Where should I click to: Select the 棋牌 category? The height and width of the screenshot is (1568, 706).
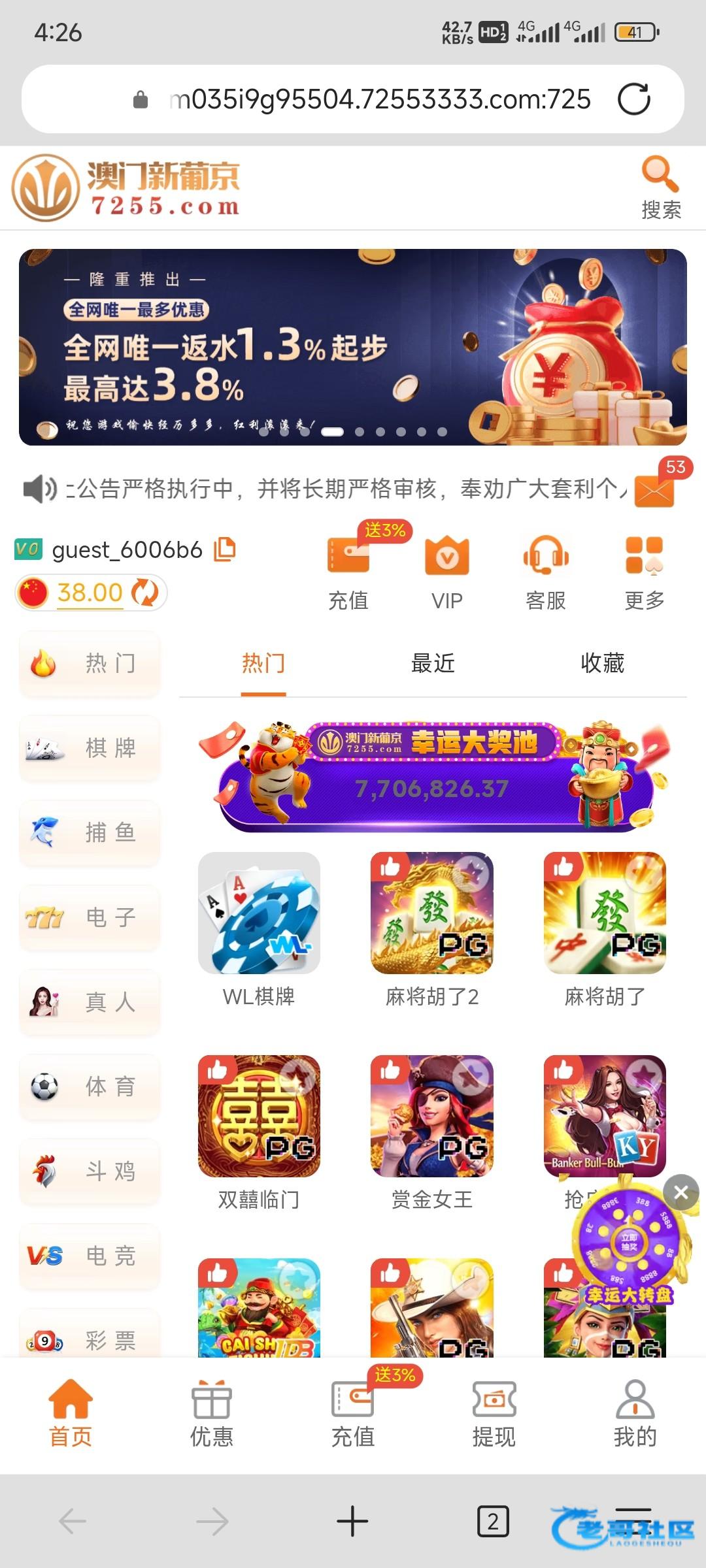[90, 748]
